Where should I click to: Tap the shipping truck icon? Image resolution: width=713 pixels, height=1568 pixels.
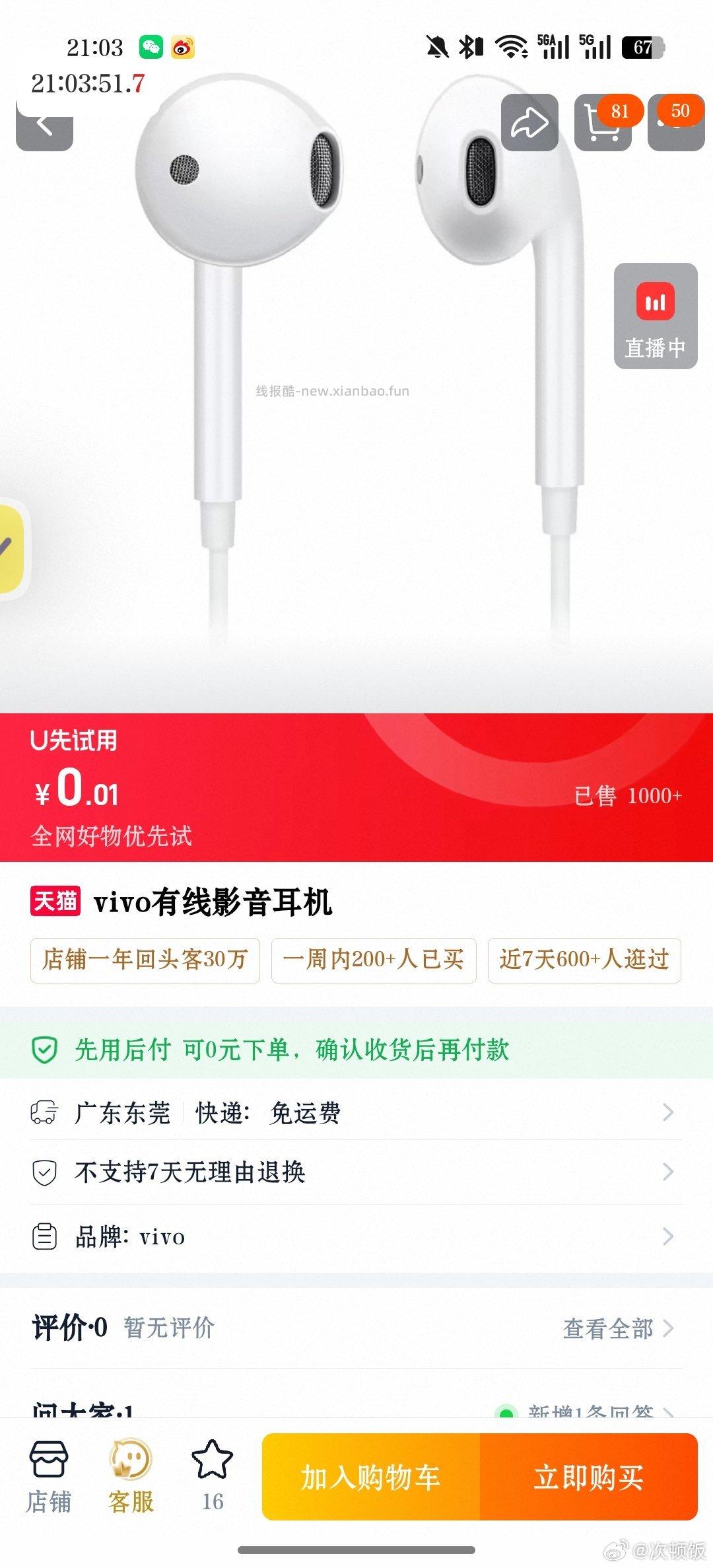point(44,1112)
